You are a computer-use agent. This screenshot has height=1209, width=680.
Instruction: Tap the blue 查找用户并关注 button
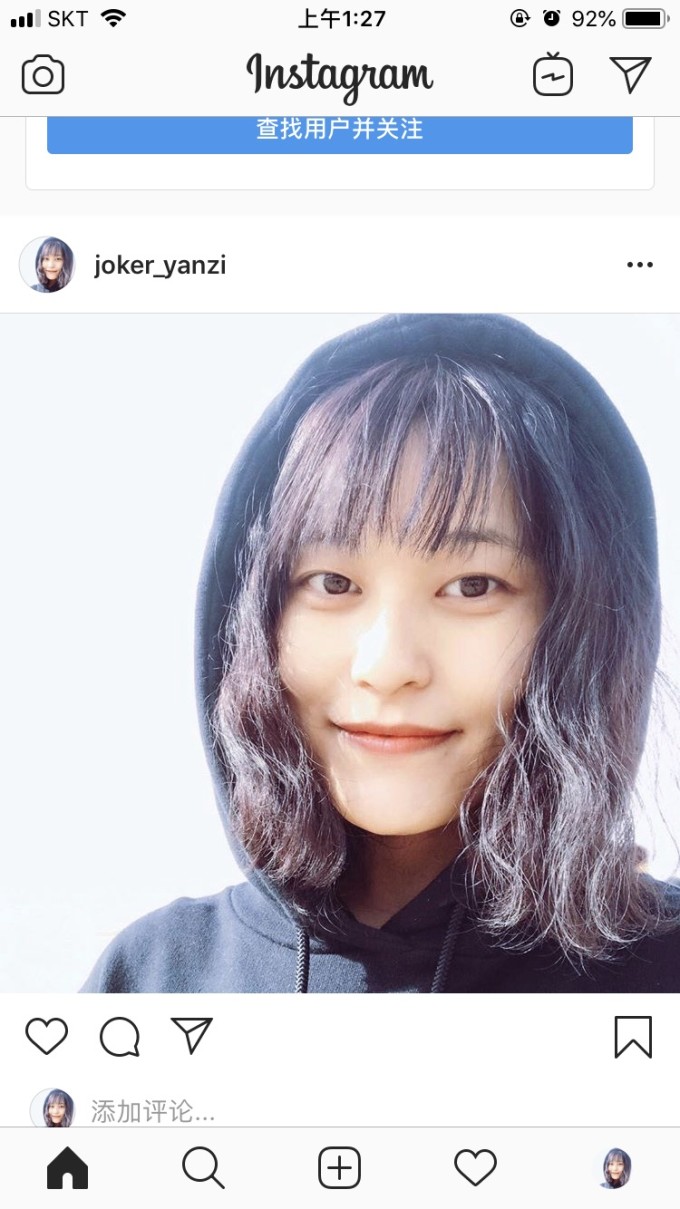tap(340, 130)
